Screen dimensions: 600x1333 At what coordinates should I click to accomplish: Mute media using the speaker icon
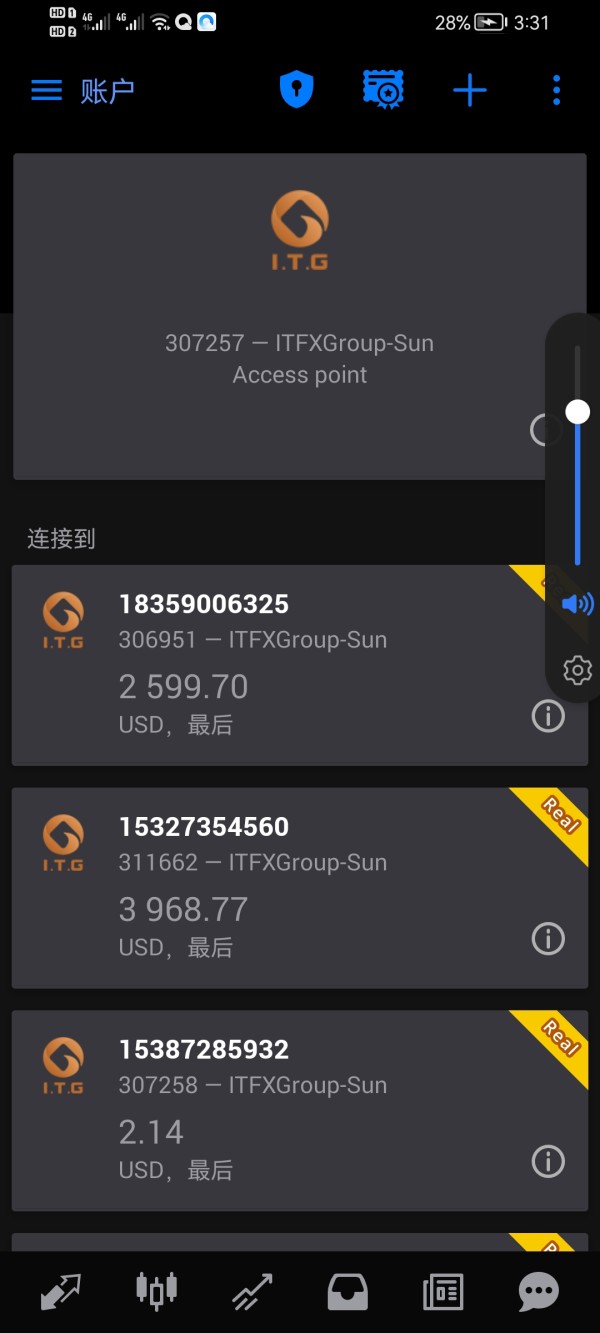577,604
